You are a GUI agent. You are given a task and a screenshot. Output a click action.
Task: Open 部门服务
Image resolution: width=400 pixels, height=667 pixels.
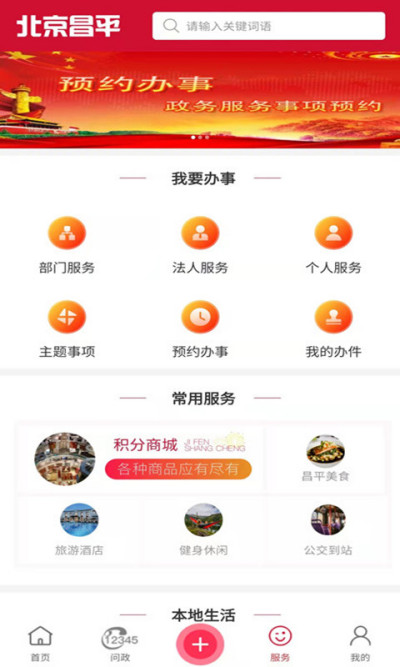(x=67, y=245)
